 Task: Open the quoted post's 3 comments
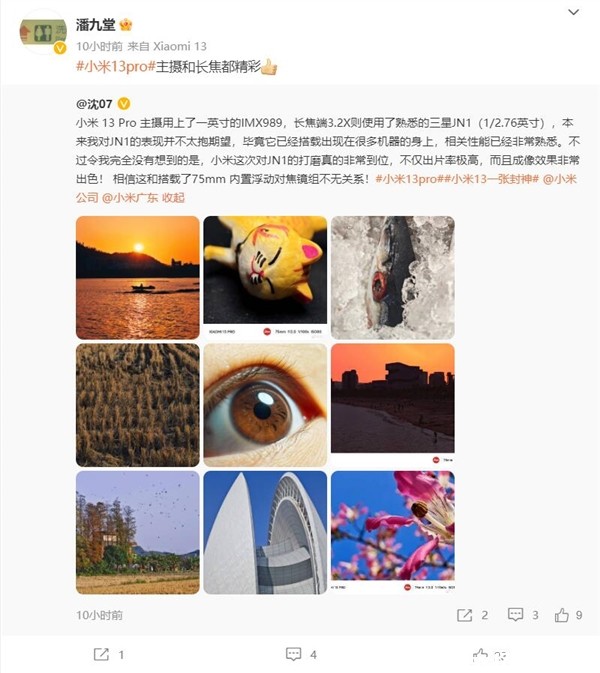tap(523, 615)
